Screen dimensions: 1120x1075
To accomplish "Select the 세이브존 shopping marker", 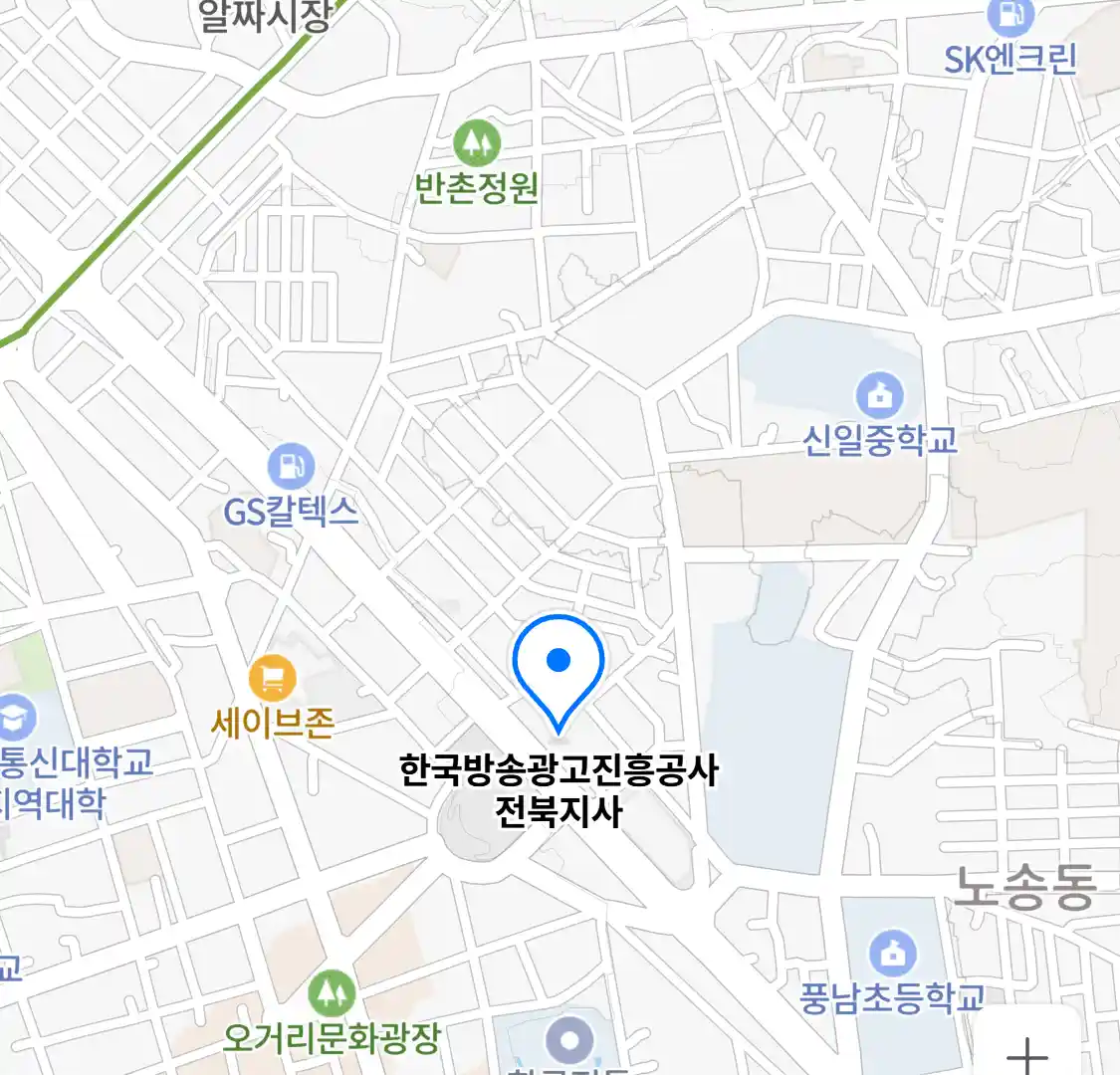I will tap(272, 680).
